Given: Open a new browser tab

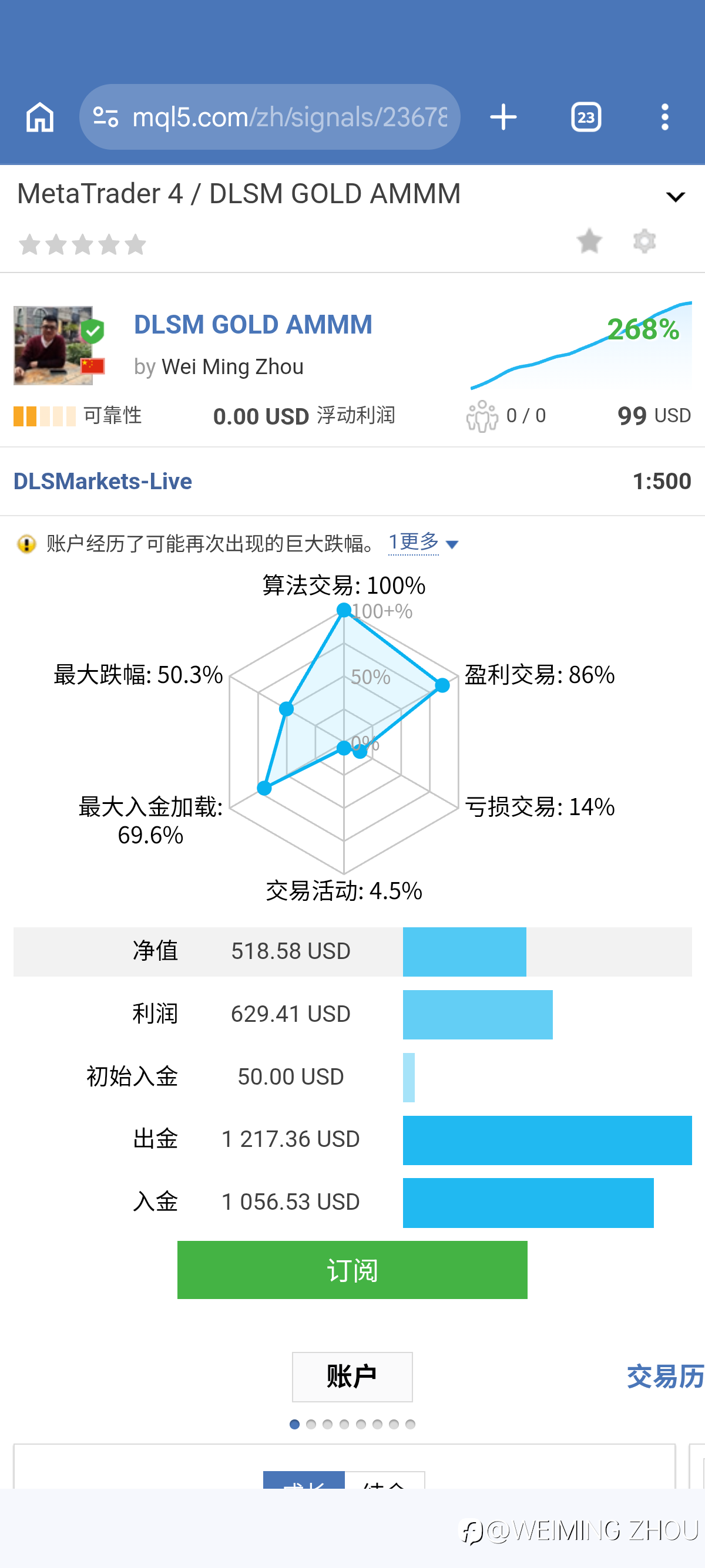Looking at the screenshot, I should (503, 117).
